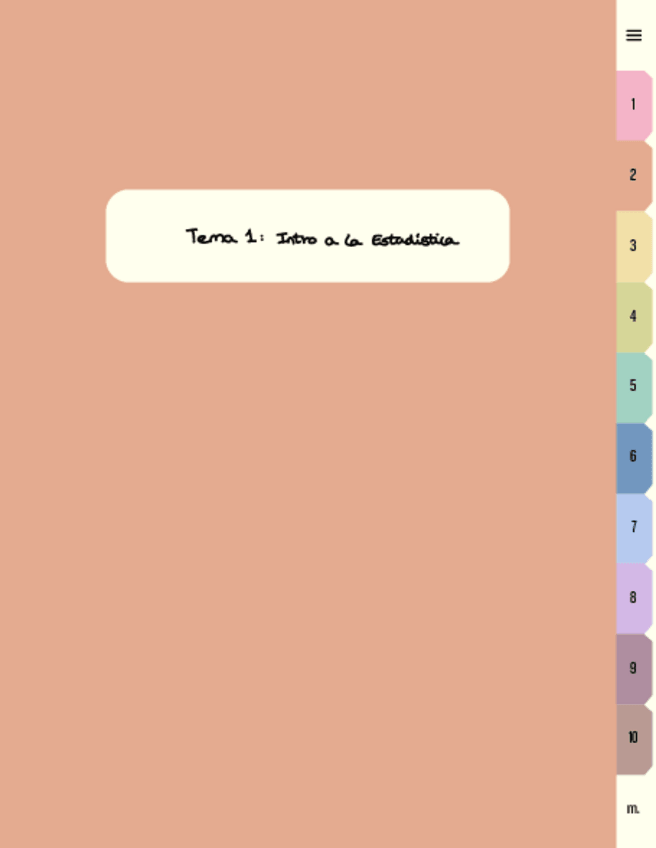Select section tab 9
The height and width of the screenshot is (848, 656).
(x=633, y=668)
